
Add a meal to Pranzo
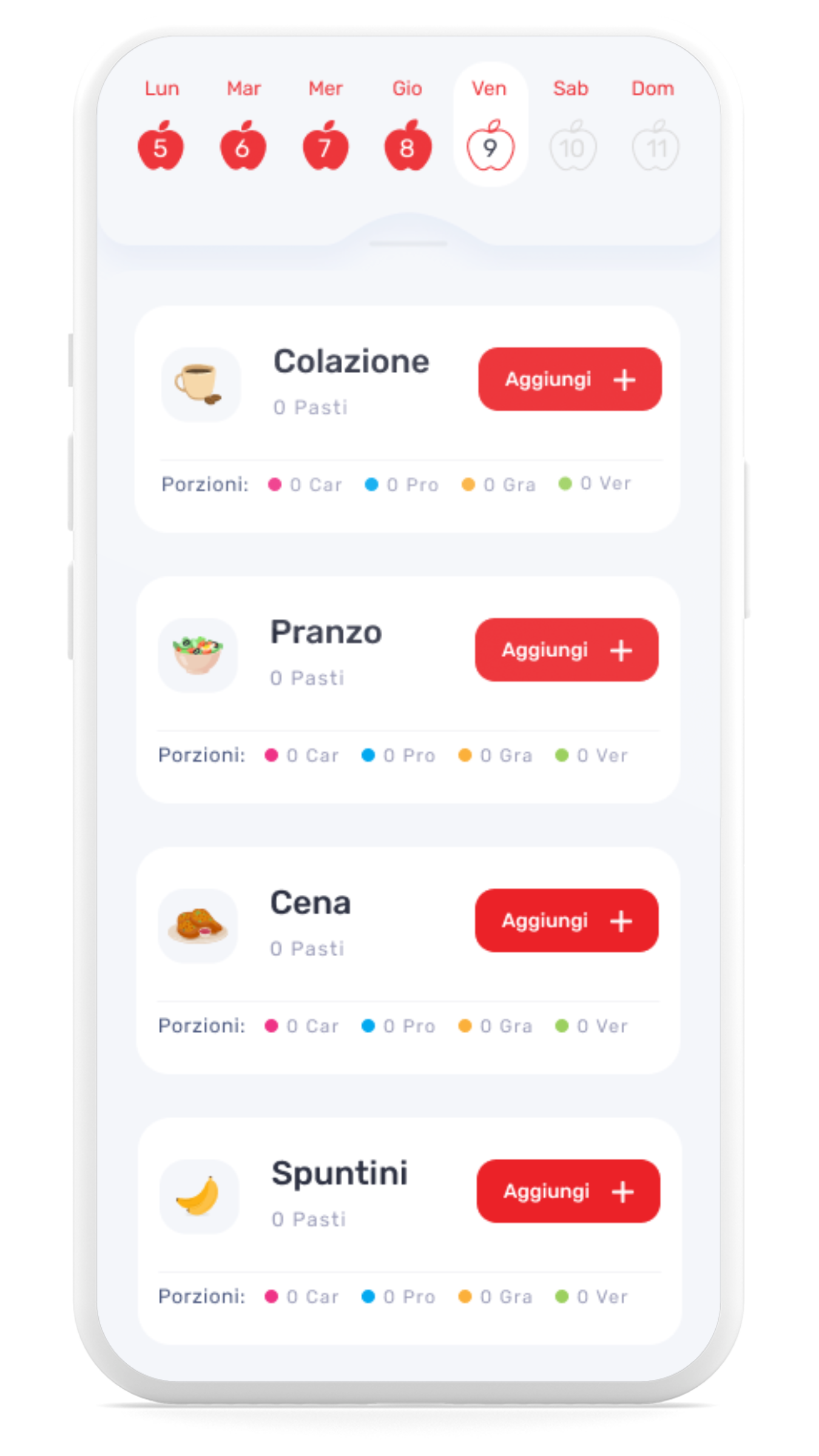(x=567, y=650)
